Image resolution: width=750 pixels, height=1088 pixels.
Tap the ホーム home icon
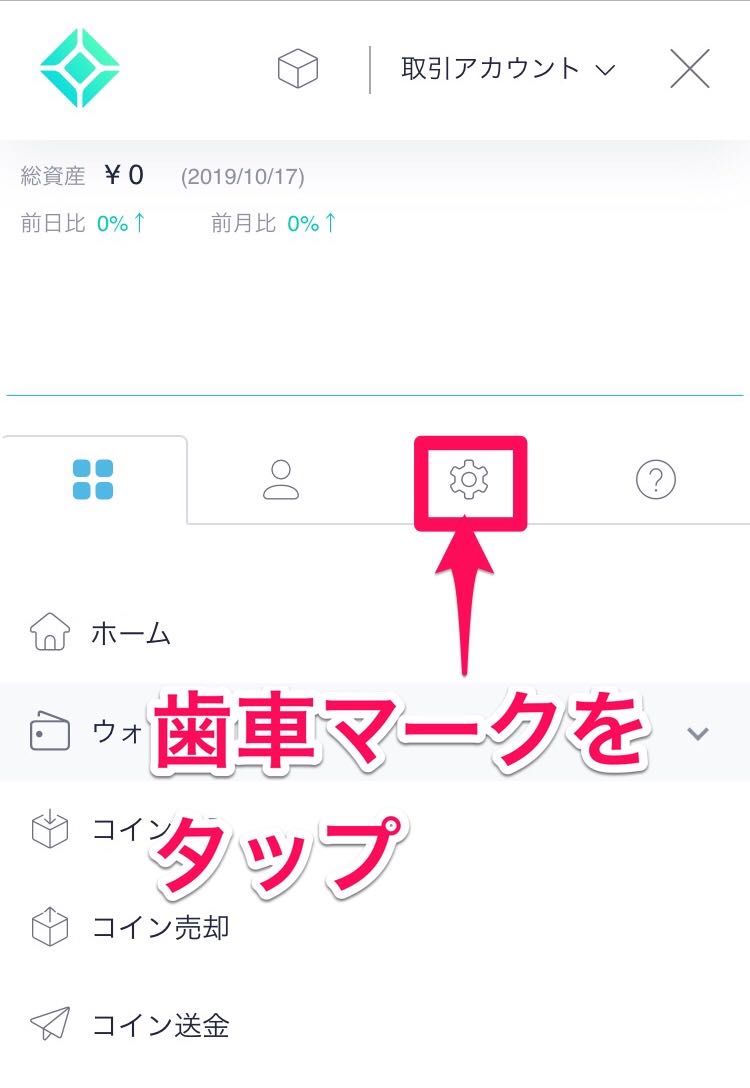(49, 631)
